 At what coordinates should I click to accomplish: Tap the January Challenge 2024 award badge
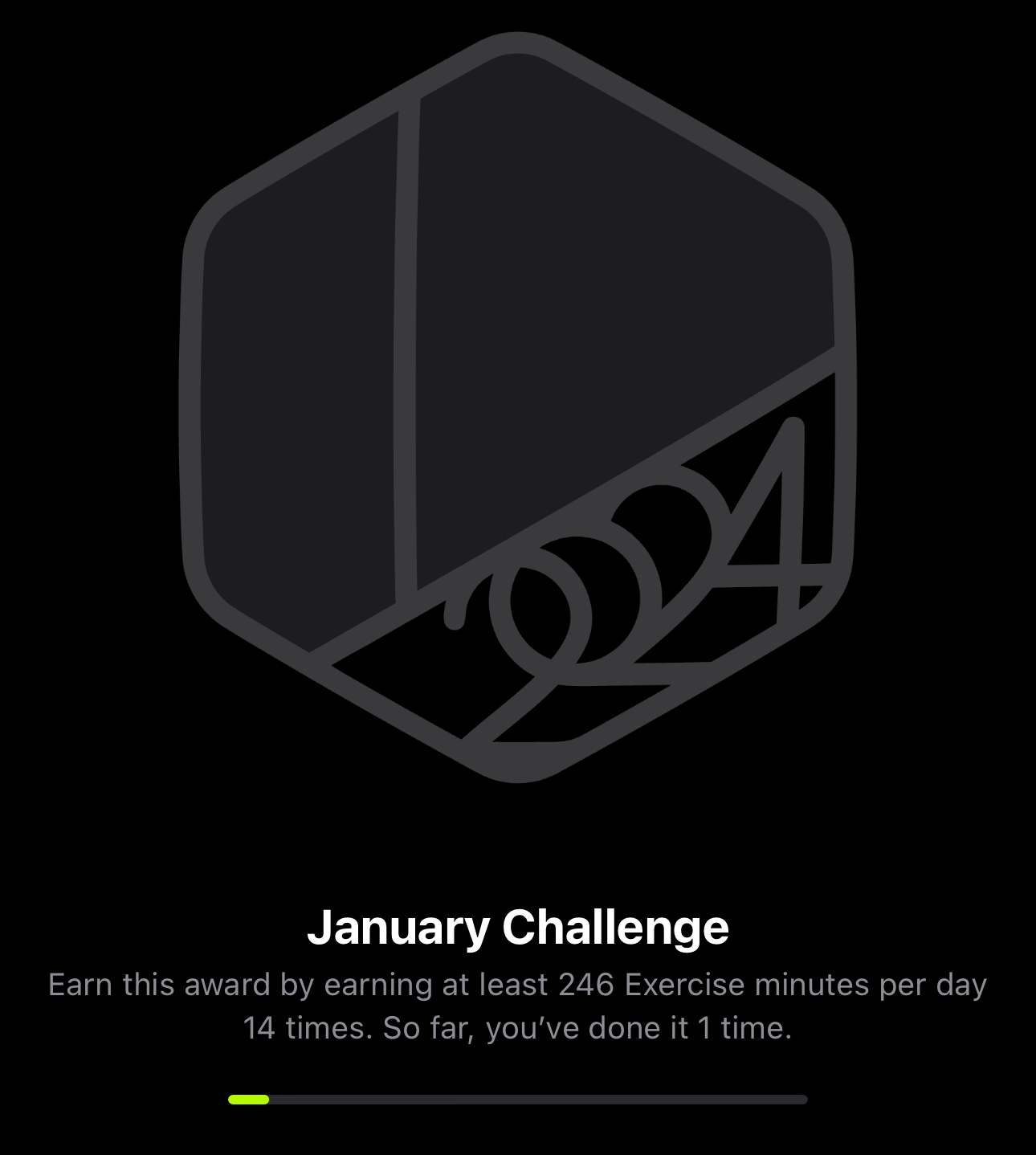coord(518,407)
